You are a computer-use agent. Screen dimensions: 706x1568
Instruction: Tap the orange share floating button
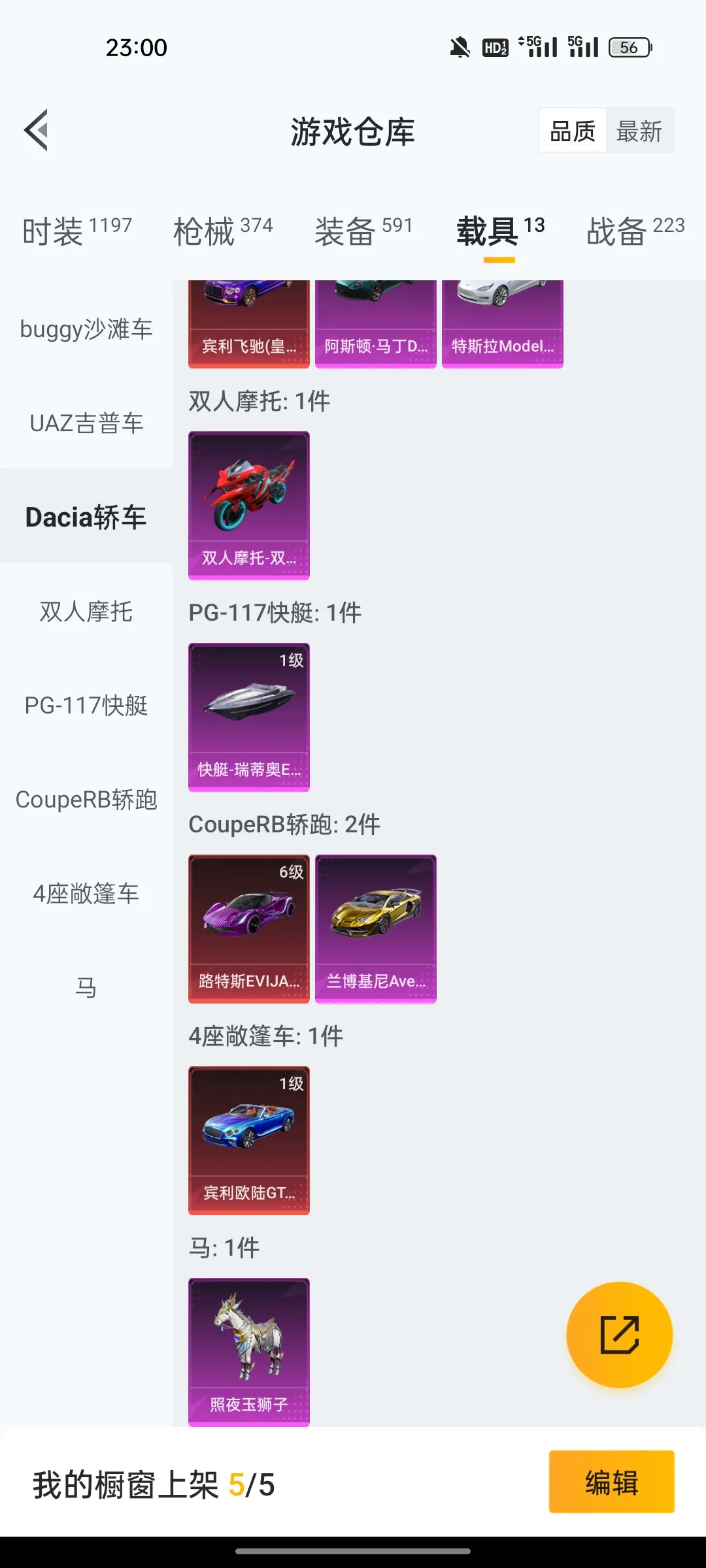tap(619, 1335)
